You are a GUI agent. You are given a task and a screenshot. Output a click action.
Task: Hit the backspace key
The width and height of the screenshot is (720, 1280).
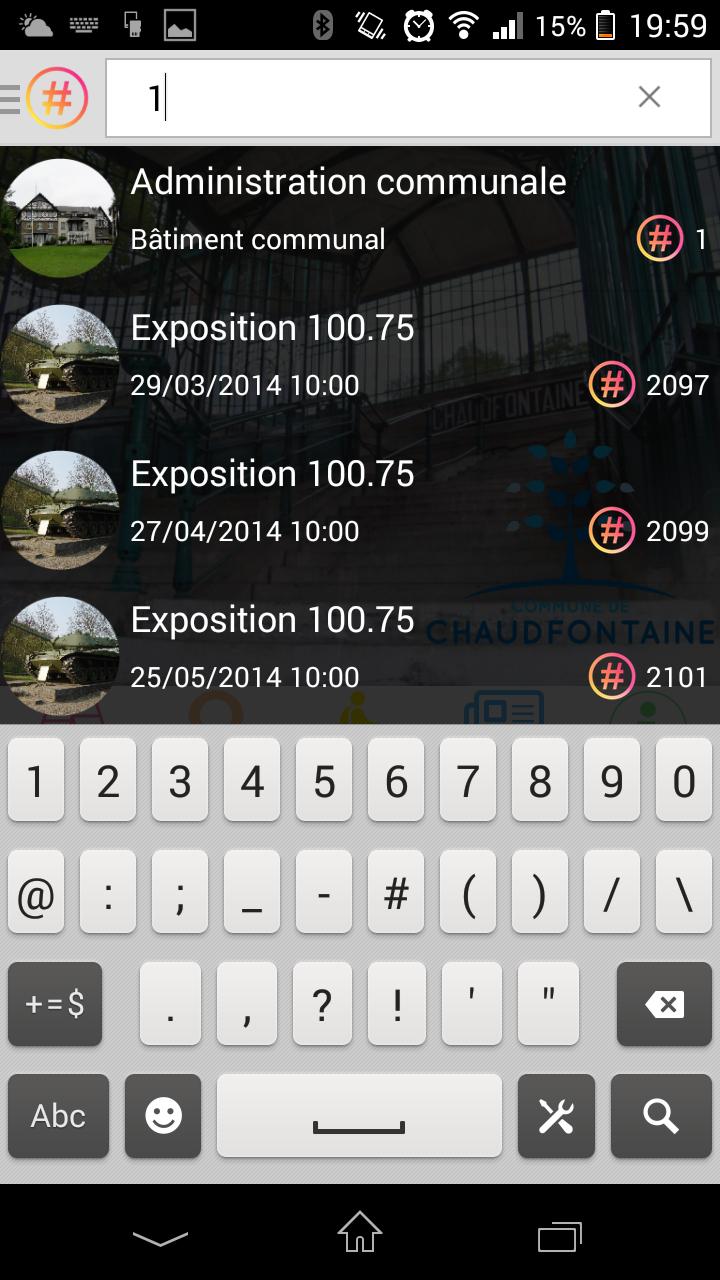663,1004
